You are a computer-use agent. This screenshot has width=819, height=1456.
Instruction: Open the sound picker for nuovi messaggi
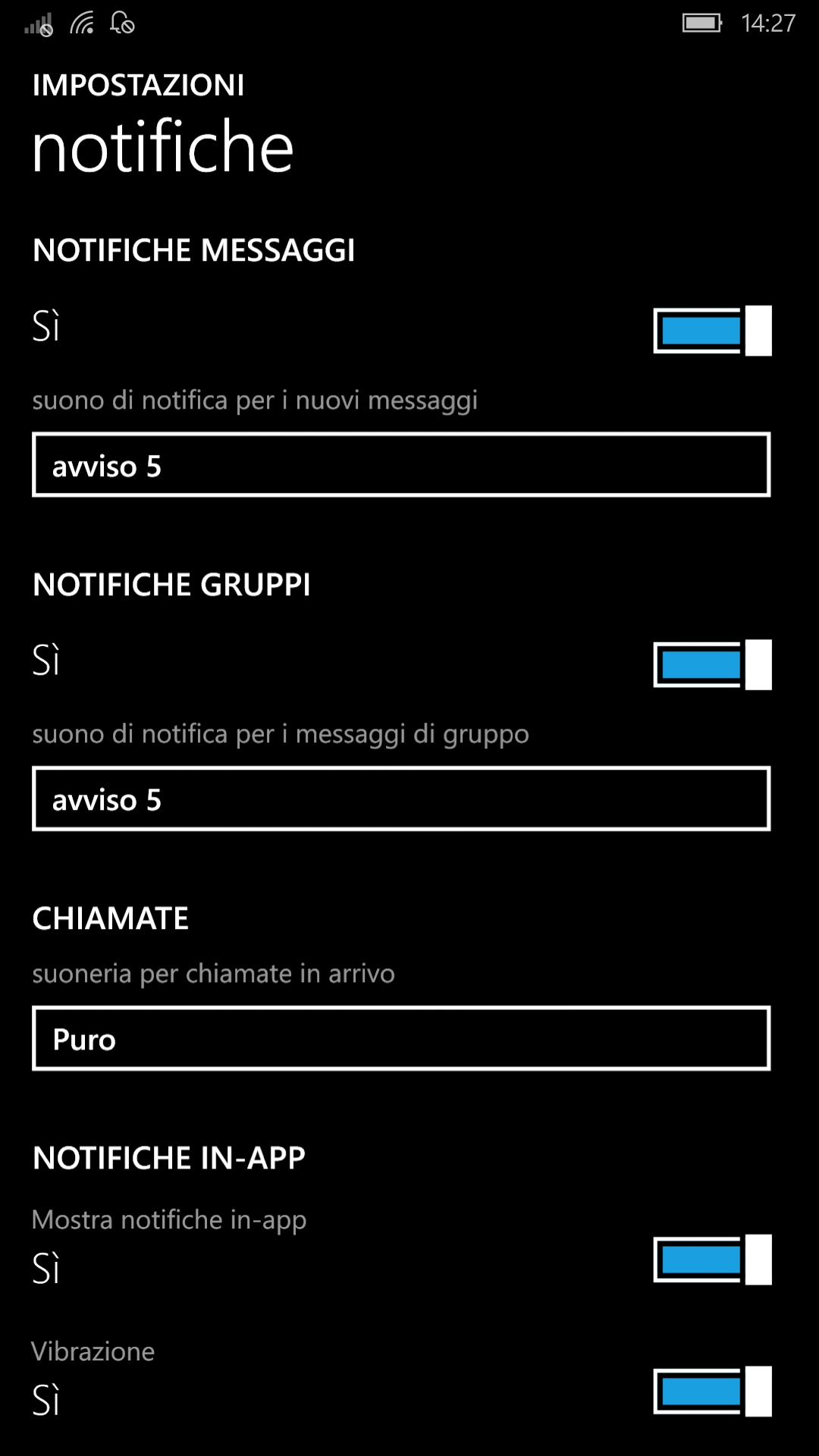pyautogui.click(x=401, y=465)
